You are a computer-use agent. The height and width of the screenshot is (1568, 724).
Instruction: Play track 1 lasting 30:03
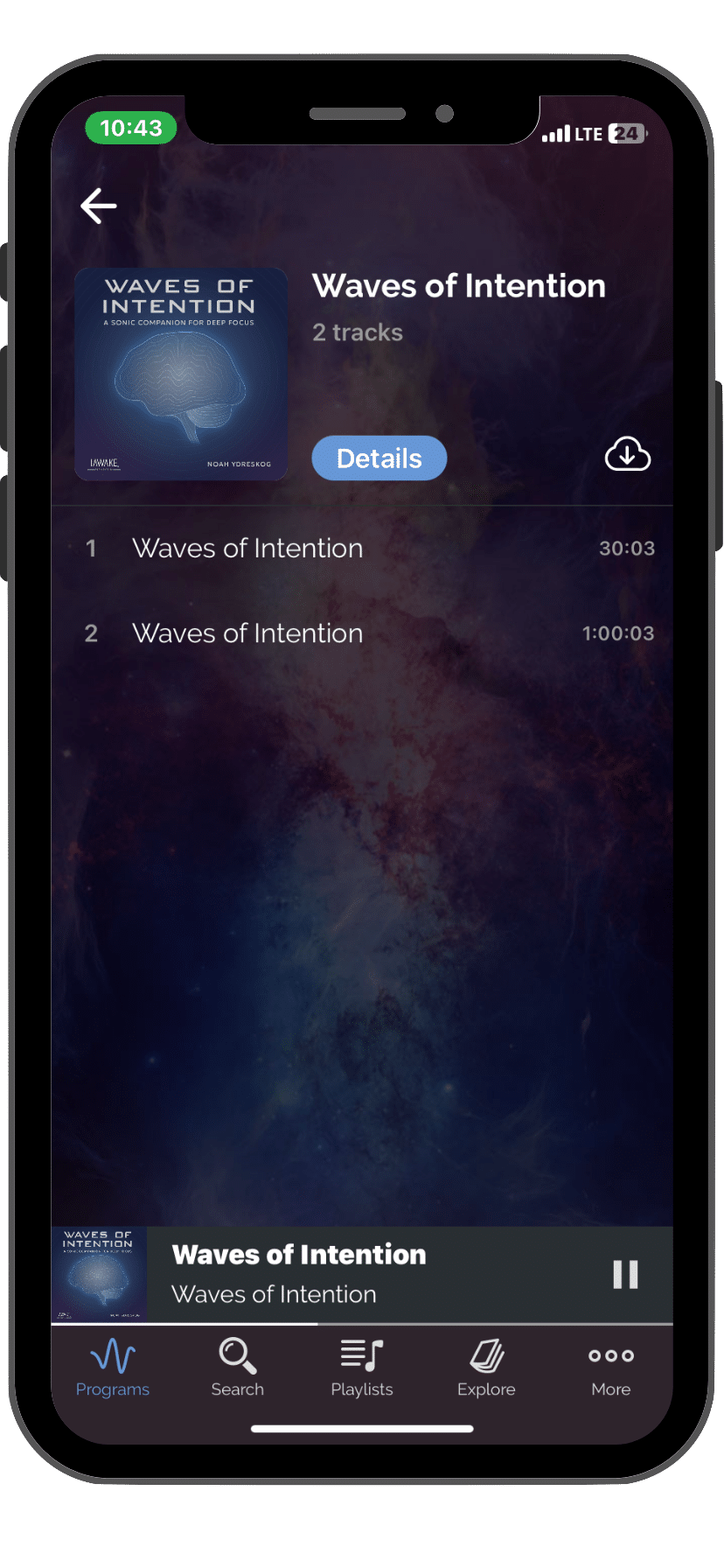[247, 549]
